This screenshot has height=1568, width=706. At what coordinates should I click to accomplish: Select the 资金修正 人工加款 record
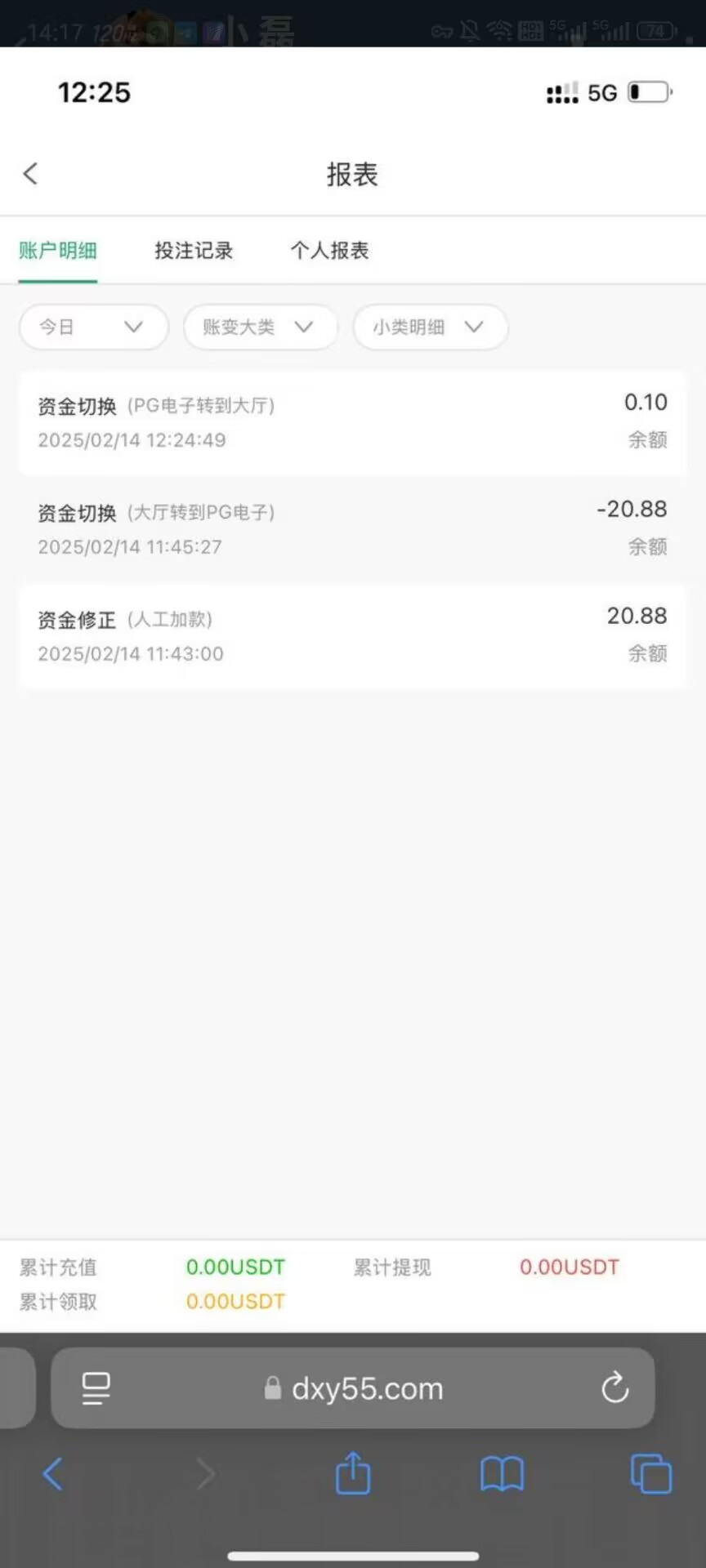coord(352,635)
